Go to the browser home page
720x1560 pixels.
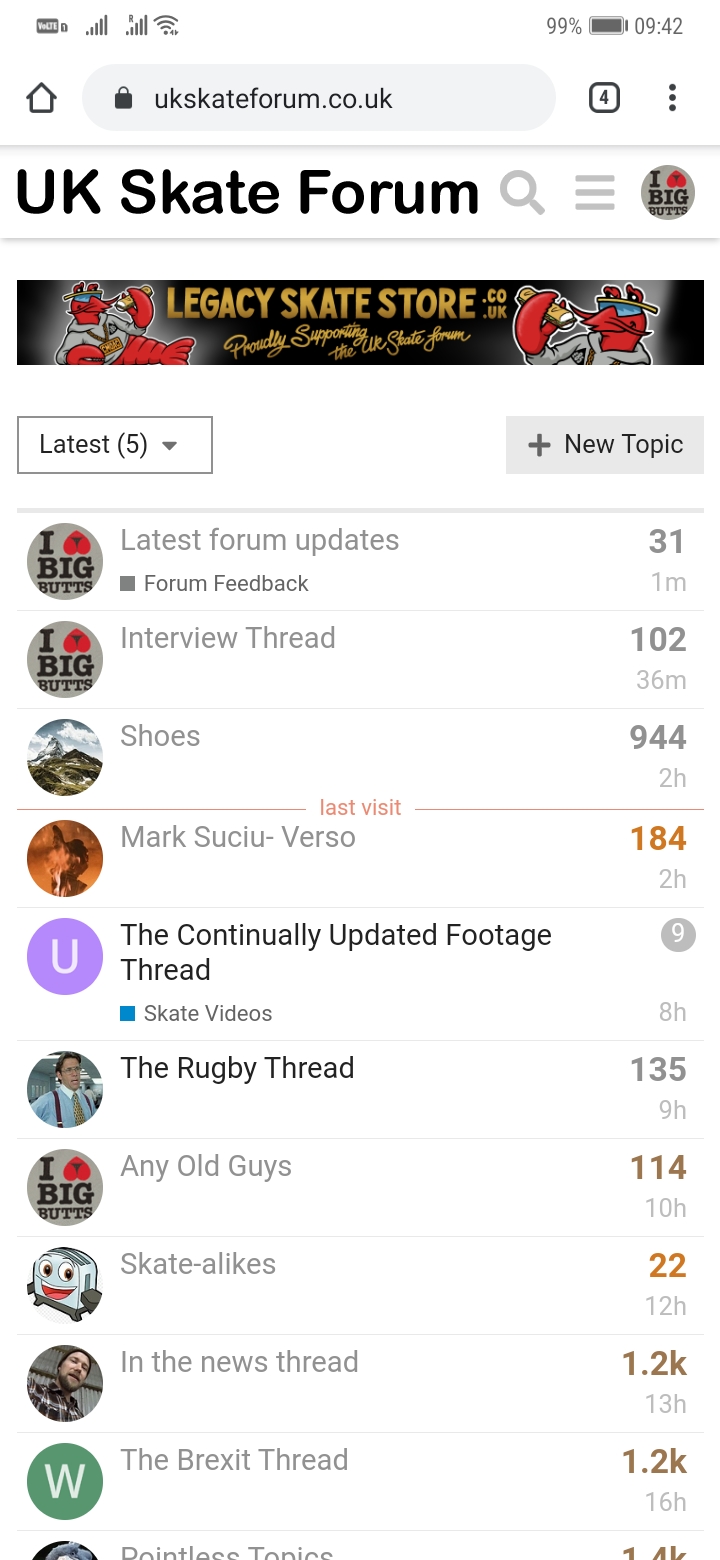coord(41,98)
